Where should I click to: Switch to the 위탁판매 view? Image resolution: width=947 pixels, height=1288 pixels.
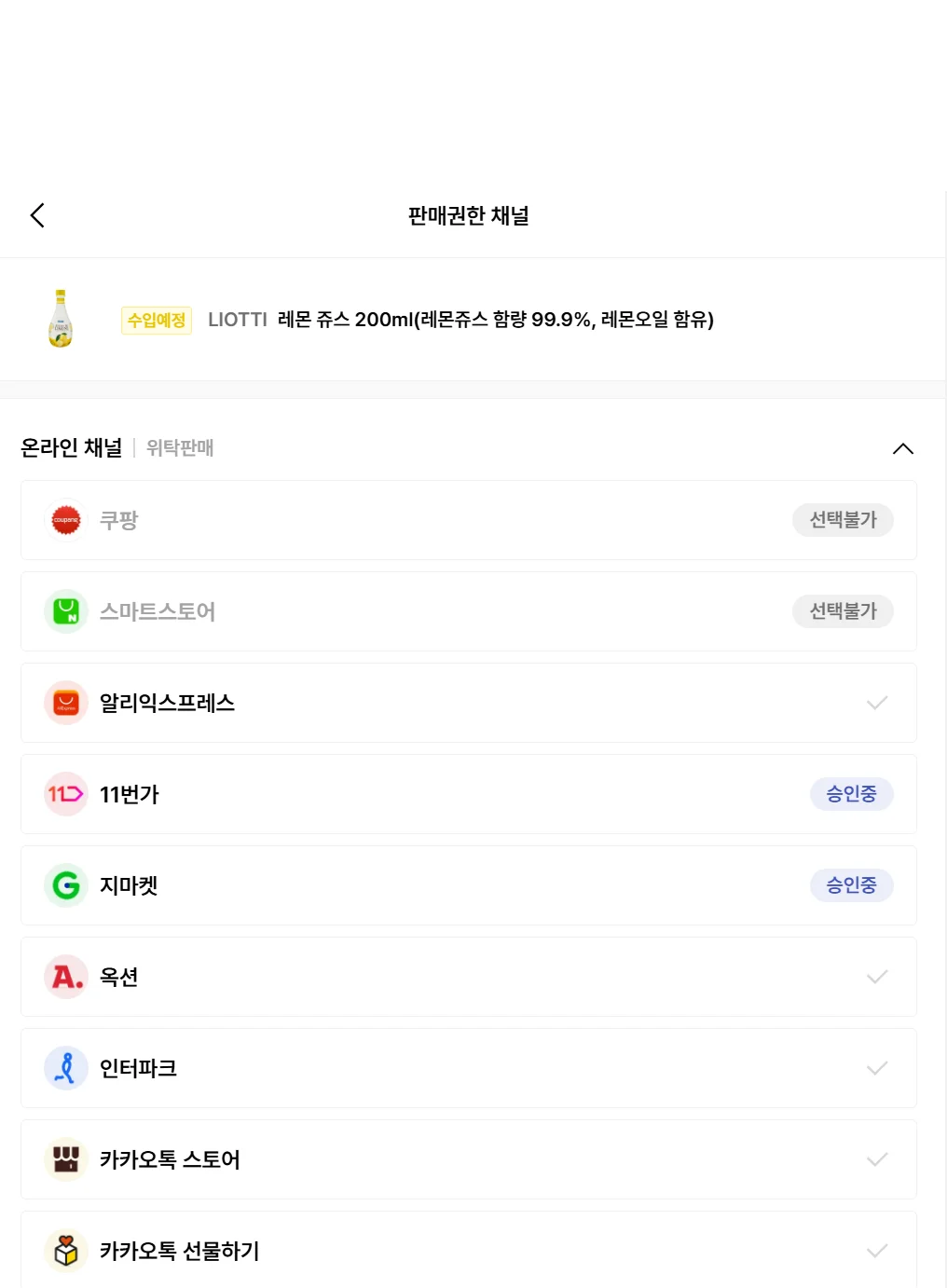pyautogui.click(x=180, y=448)
